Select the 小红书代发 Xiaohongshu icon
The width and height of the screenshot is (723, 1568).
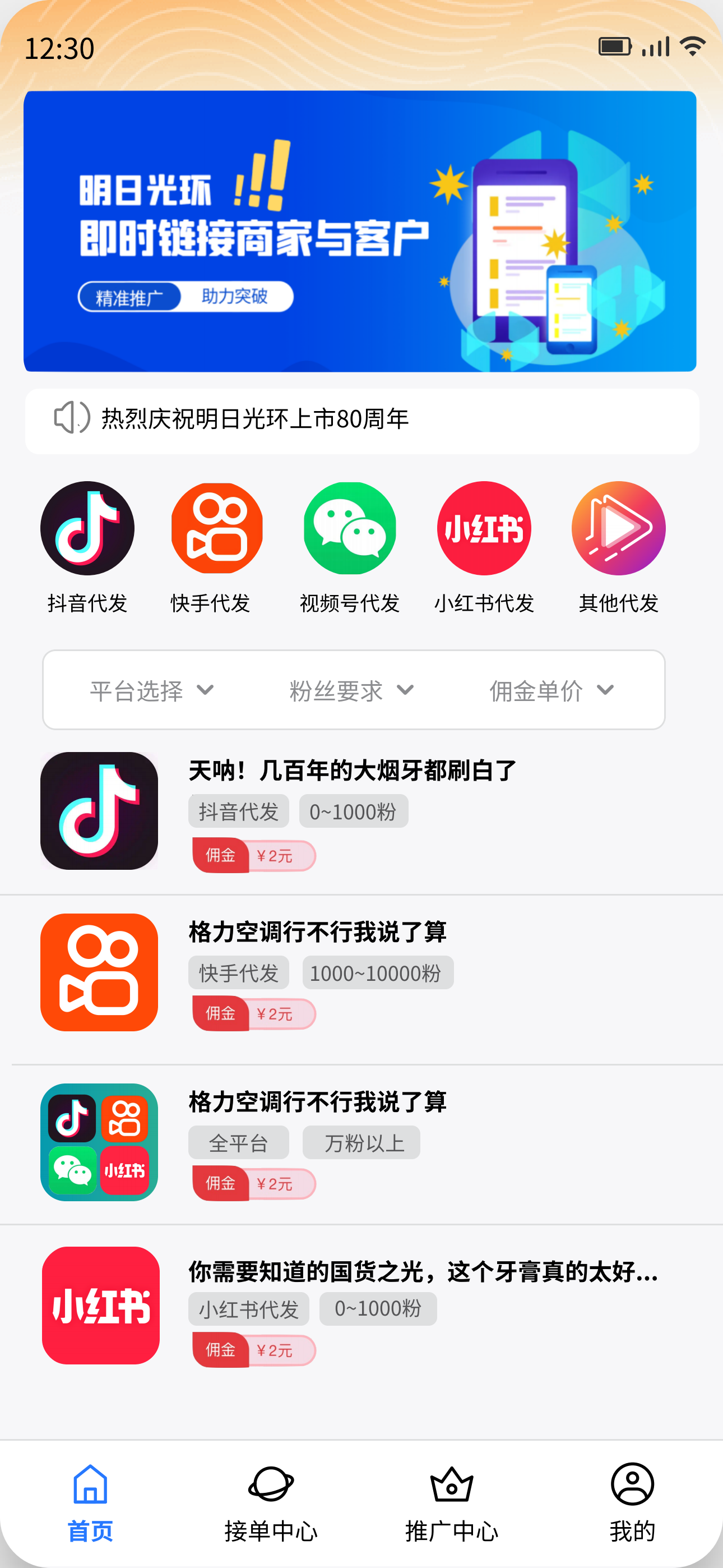tap(483, 528)
